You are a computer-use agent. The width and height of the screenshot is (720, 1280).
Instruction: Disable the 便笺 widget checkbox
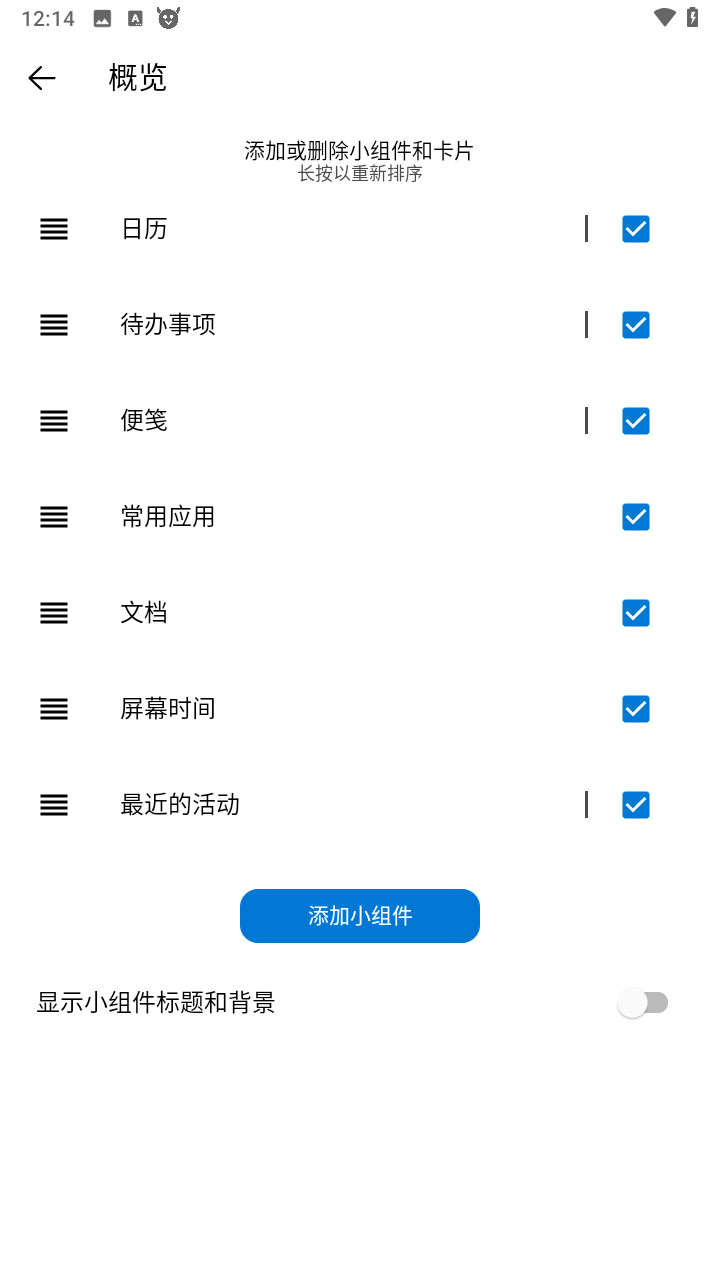[636, 421]
